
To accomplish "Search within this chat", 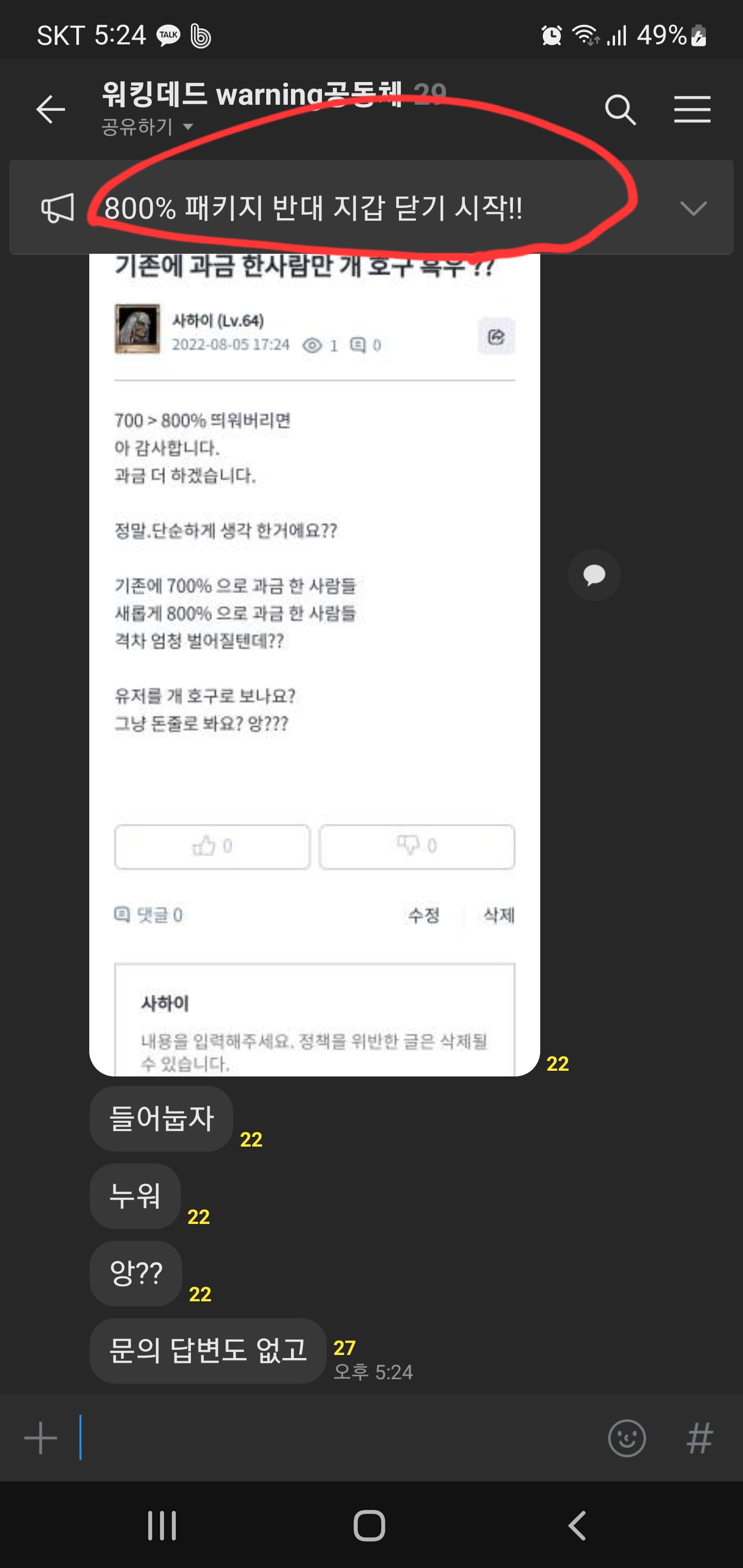I will tap(620, 110).
